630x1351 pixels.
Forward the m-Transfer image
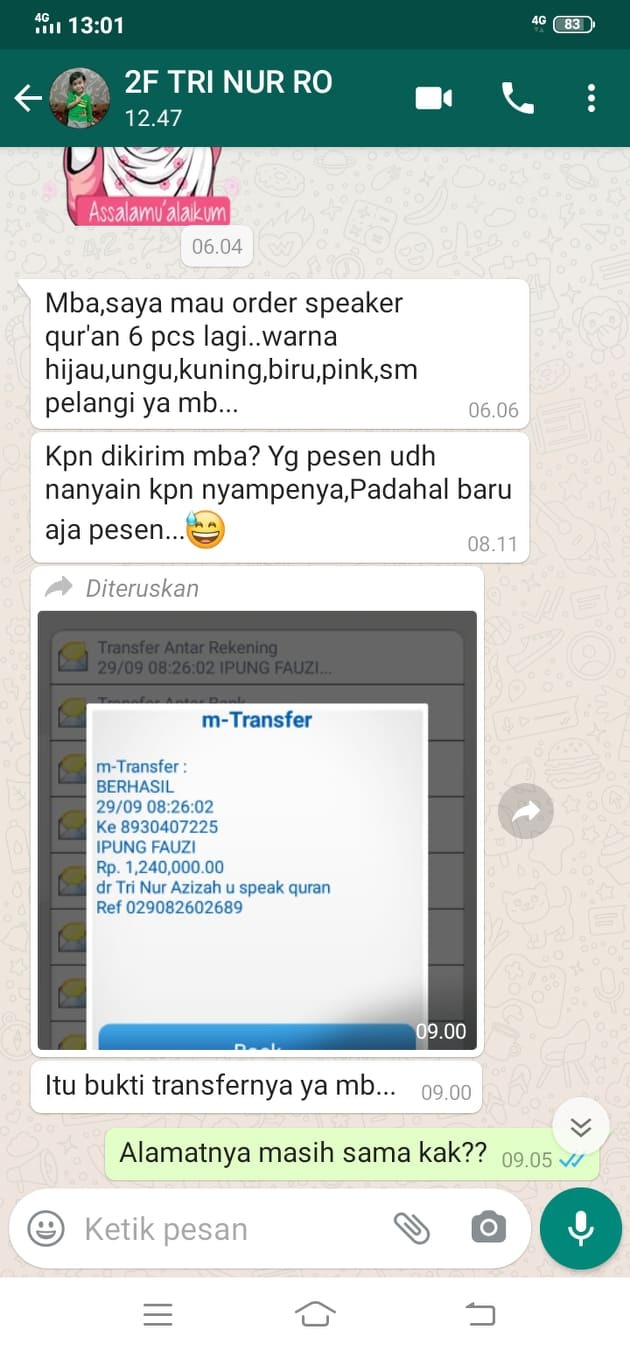pyautogui.click(x=526, y=812)
